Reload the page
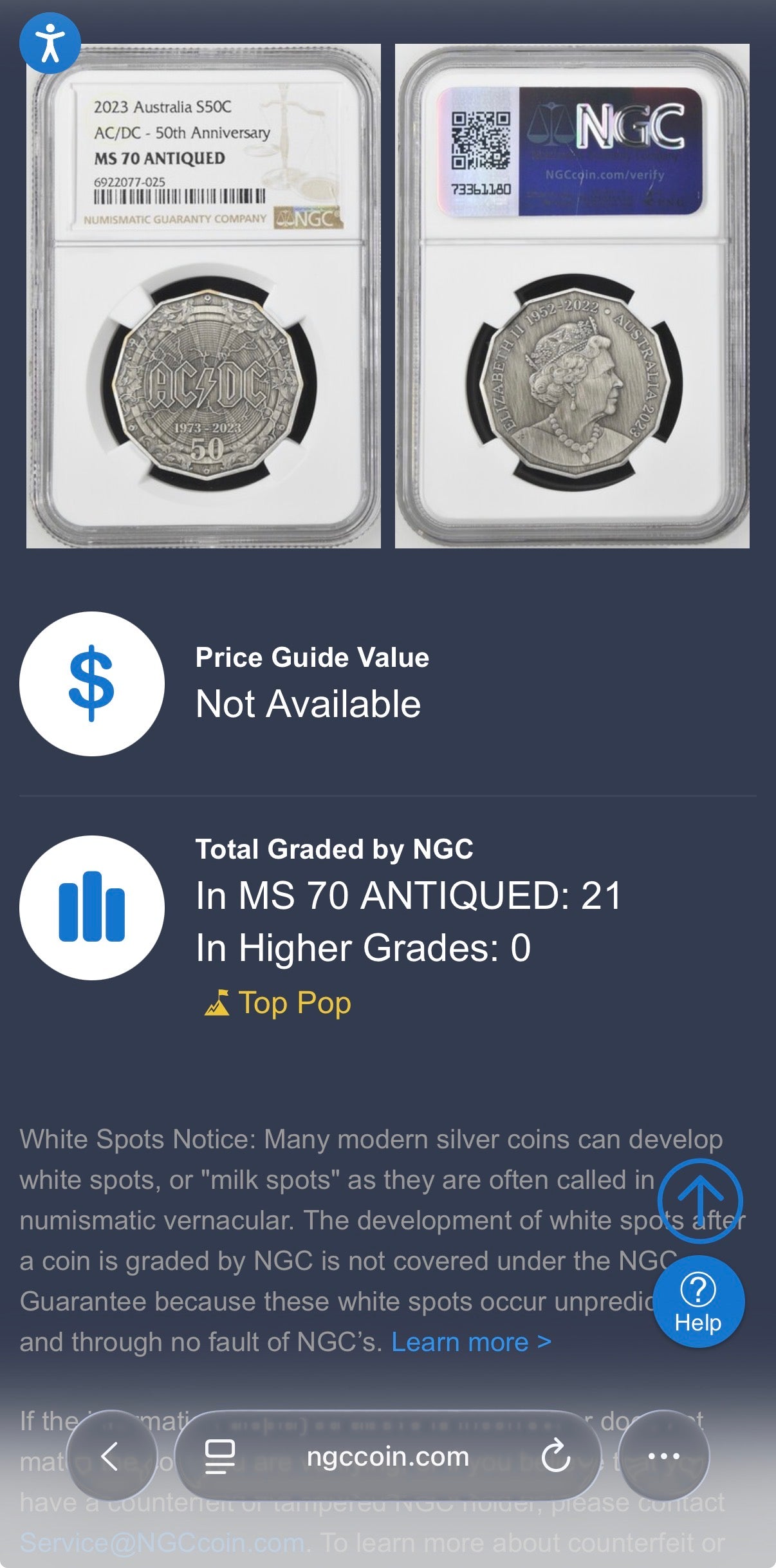The height and width of the screenshot is (1568, 776). 555,1456
